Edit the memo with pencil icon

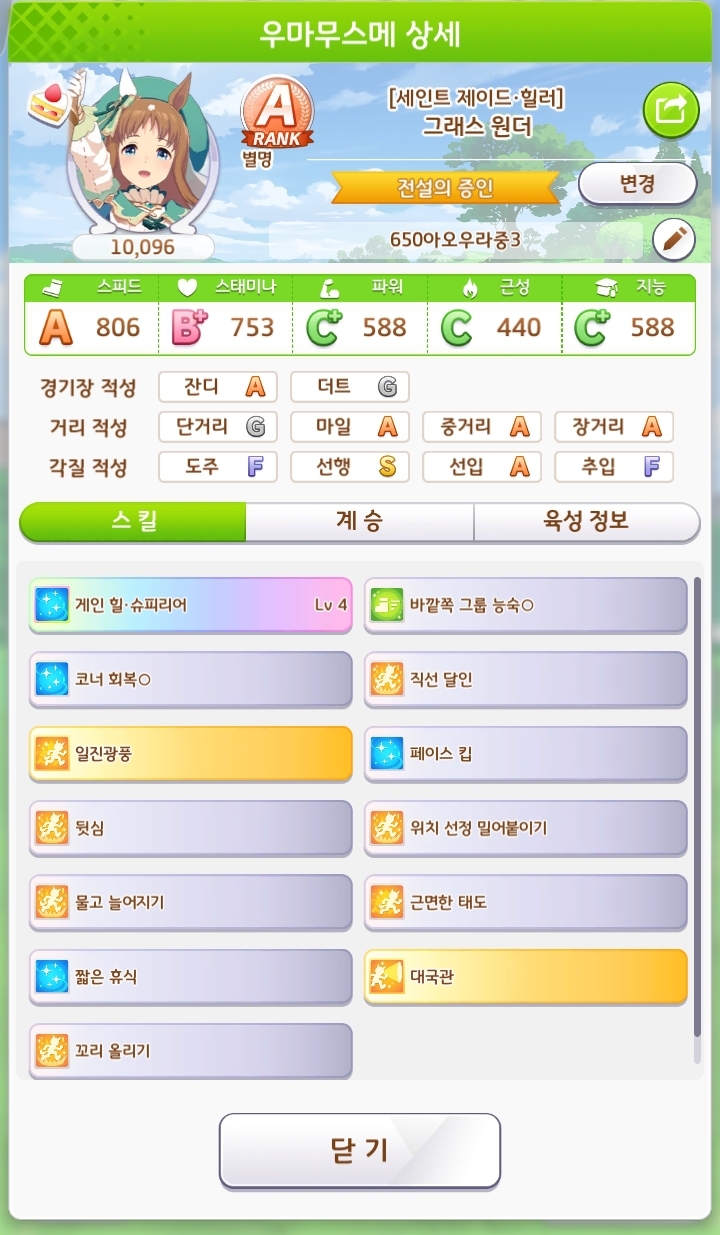673,240
